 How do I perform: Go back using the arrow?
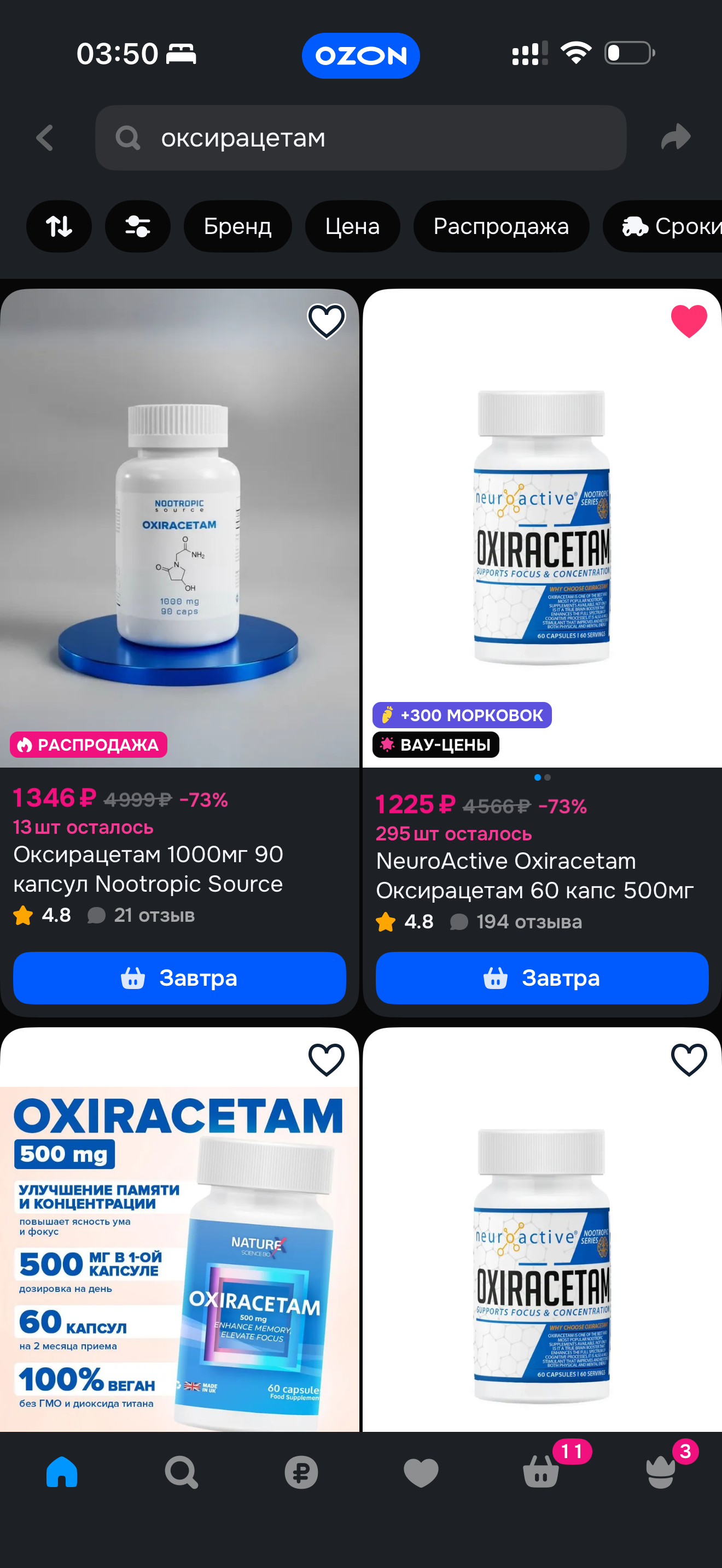click(45, 138)
